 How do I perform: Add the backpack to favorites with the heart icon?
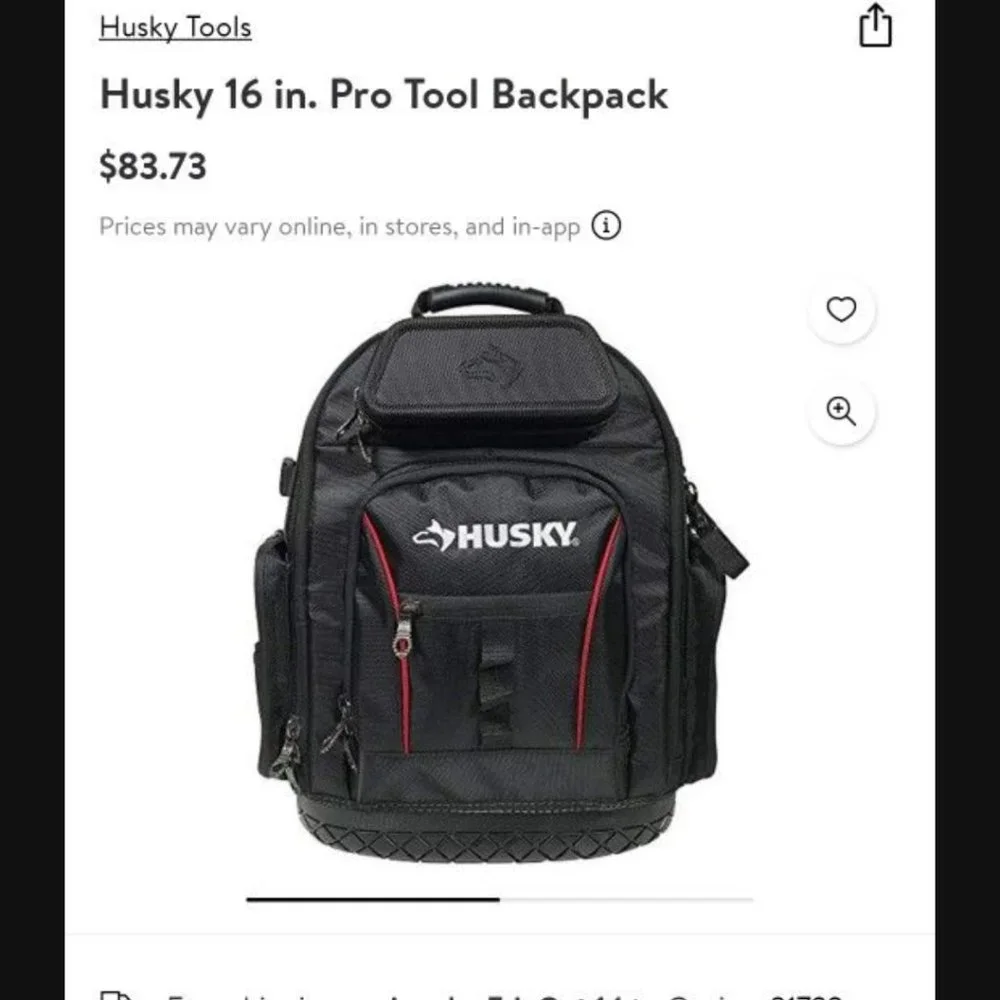841,310
